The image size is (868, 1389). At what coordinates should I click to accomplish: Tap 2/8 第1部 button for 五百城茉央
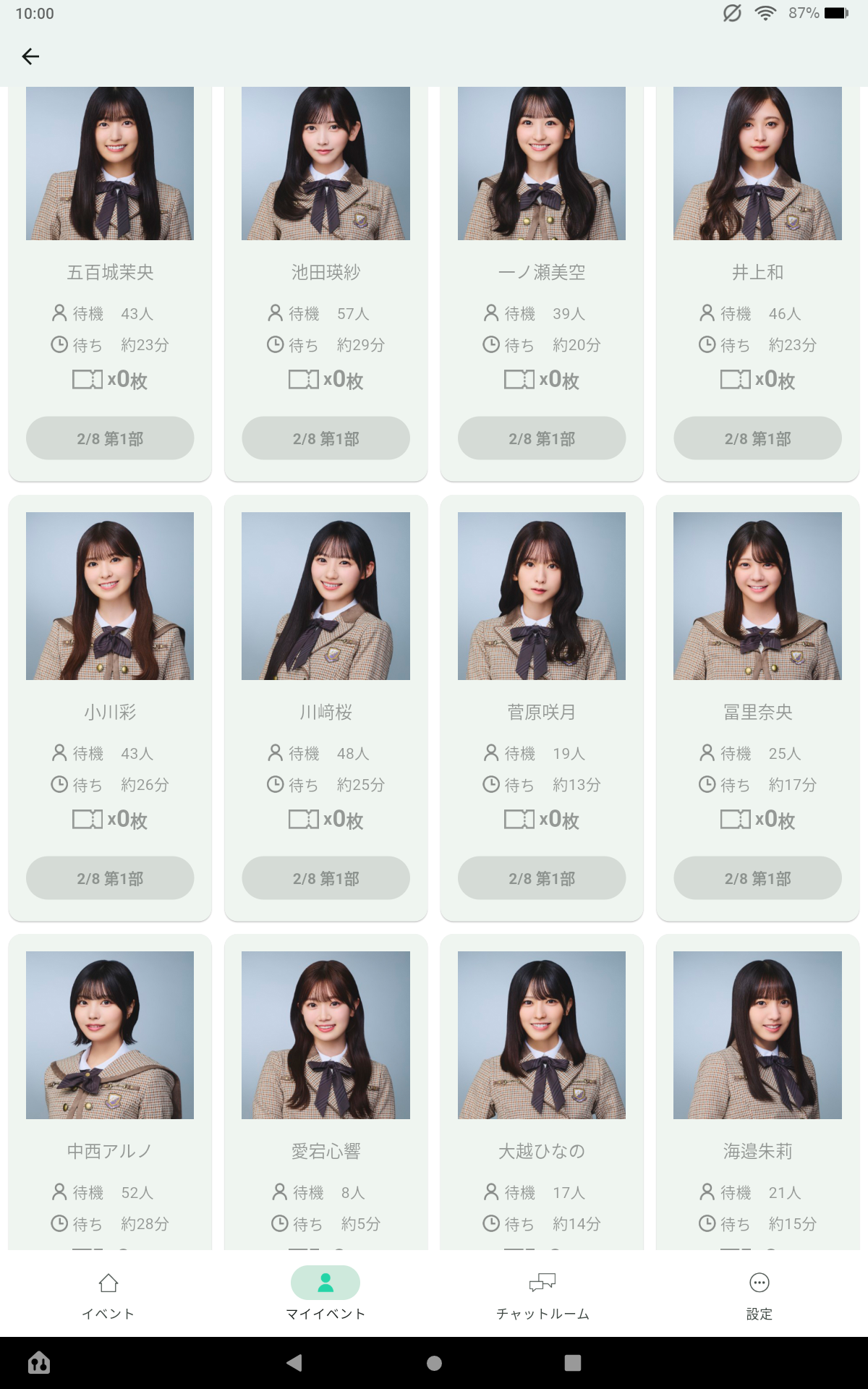pyautogui.click(x=110, y=438)
